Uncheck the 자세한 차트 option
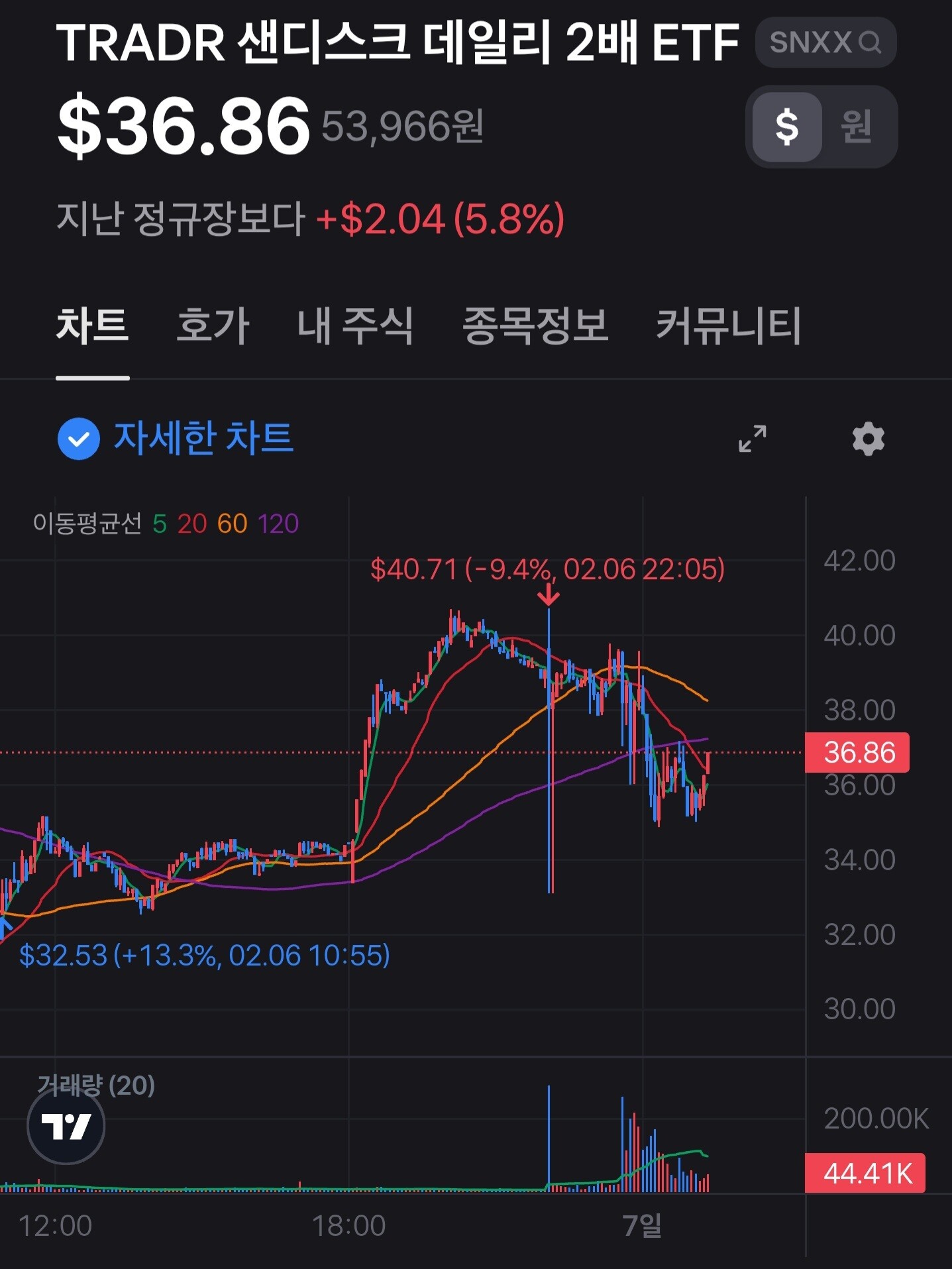The width and height of the screenshot is (952, 1269). point(79,439)
